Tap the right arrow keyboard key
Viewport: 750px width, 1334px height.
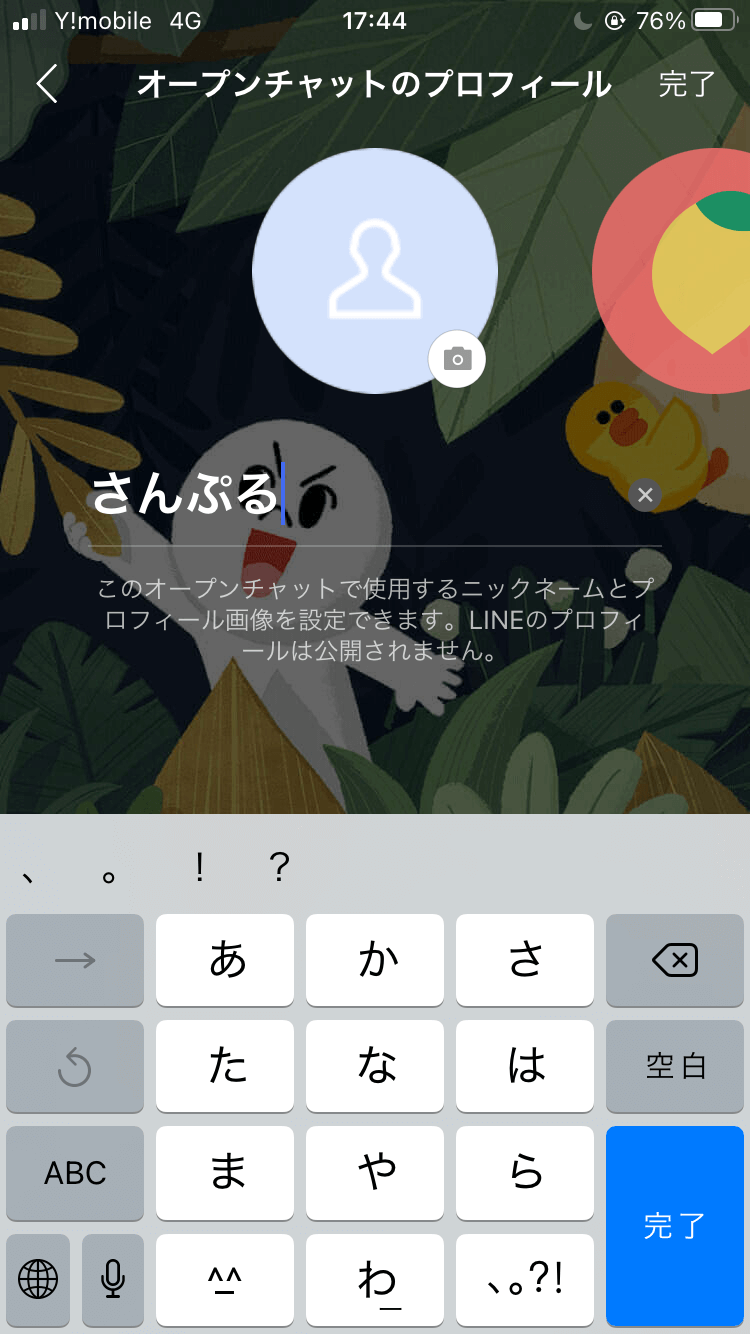tap(75, 961)
